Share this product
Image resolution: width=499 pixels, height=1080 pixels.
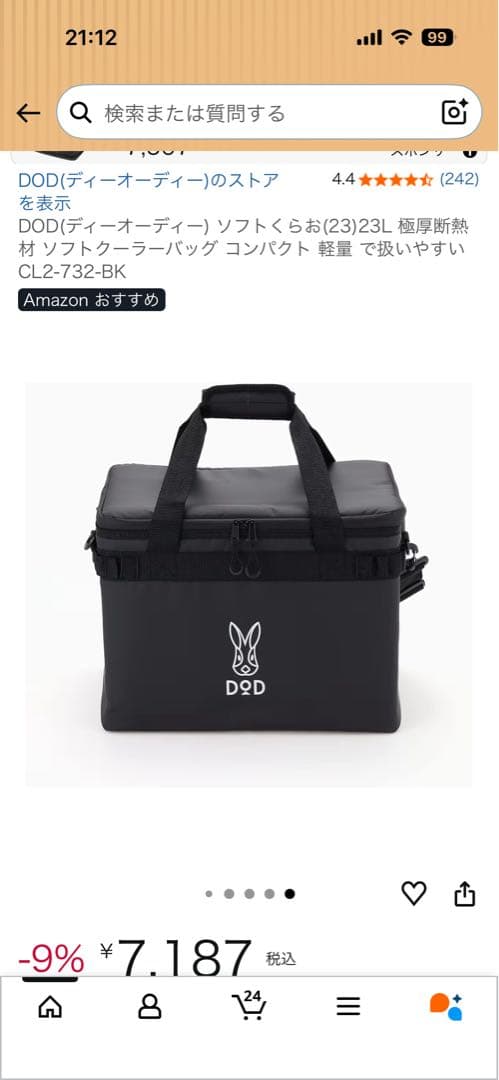(x=465, y=894)
